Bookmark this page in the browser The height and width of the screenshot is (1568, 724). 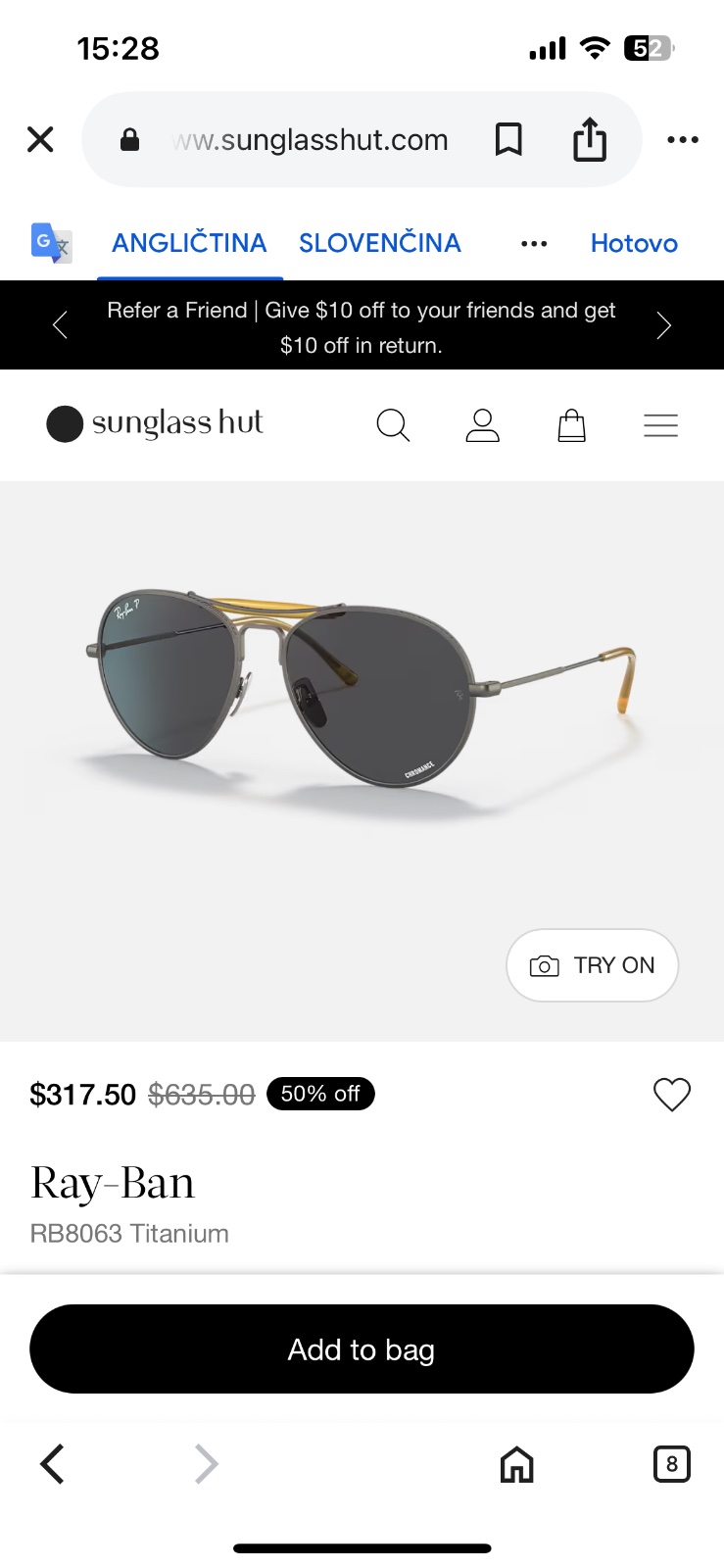pos(508,139)
